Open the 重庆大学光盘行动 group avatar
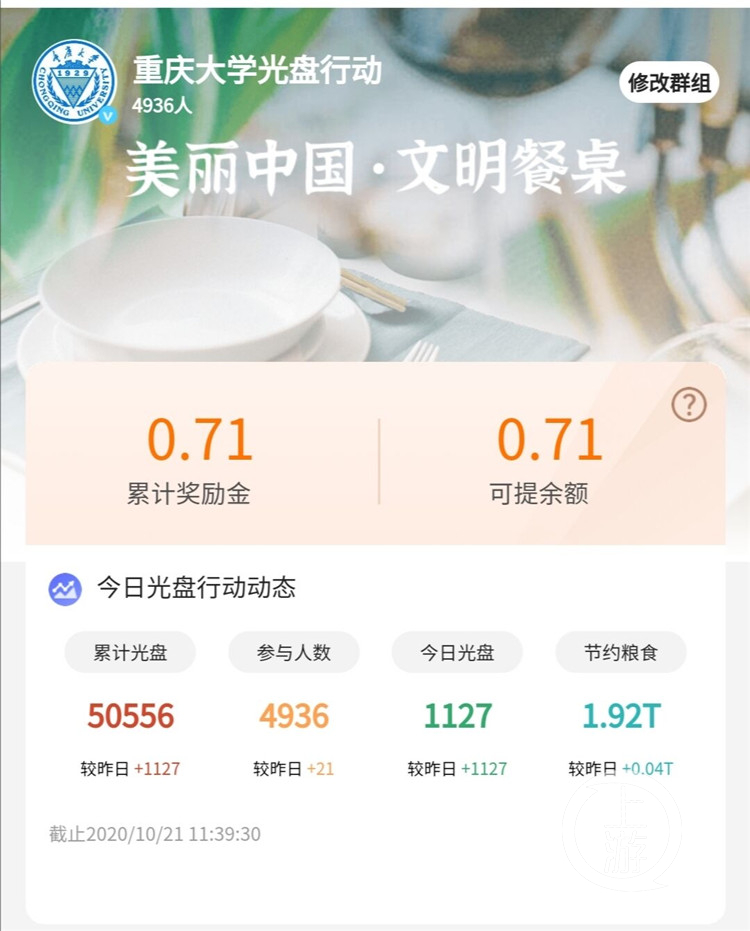 [74, 82]
